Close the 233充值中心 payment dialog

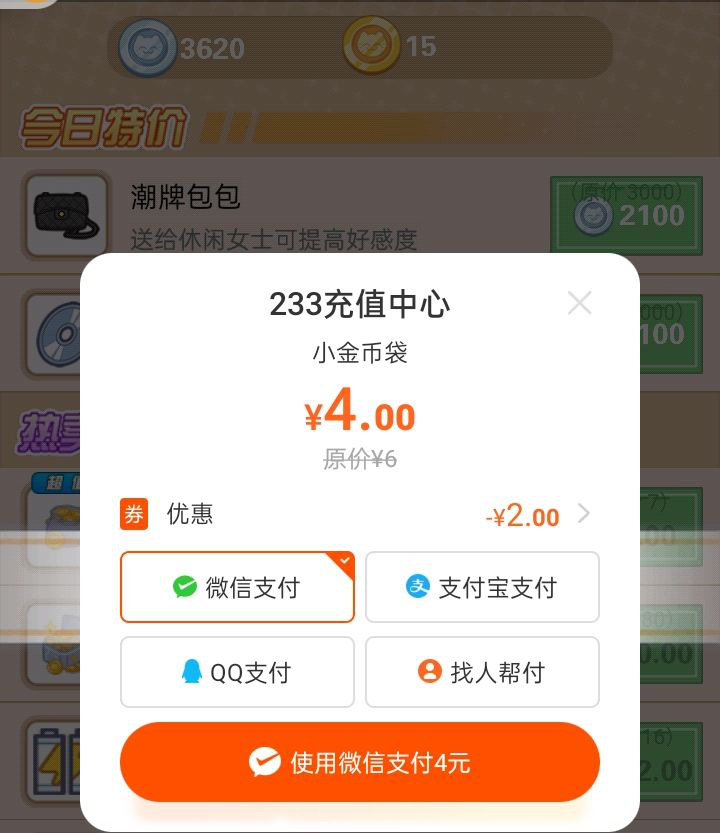pyautogui.click(x=579, y=303)
